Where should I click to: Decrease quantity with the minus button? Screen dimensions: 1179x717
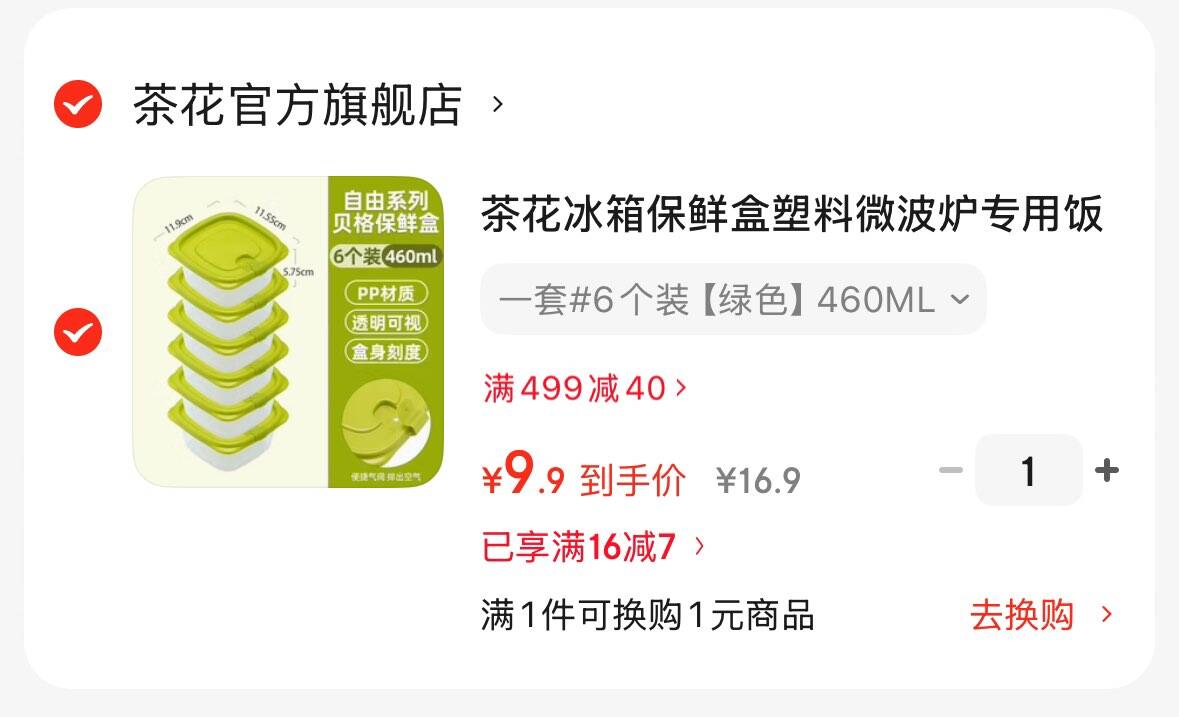[950, 470]
